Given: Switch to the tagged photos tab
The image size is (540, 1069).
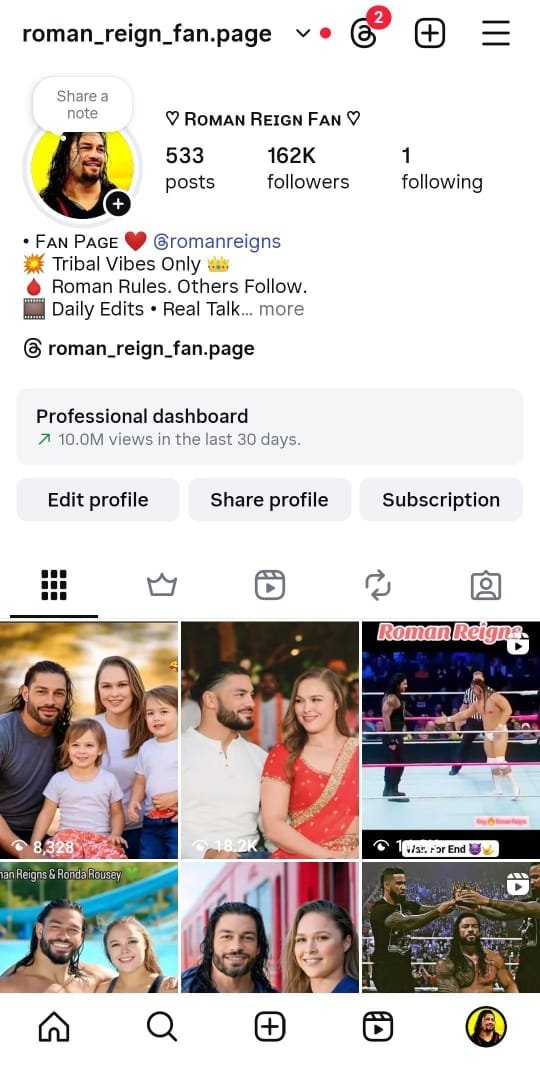Looking at the screenshot, I should [x=486, y=585].
